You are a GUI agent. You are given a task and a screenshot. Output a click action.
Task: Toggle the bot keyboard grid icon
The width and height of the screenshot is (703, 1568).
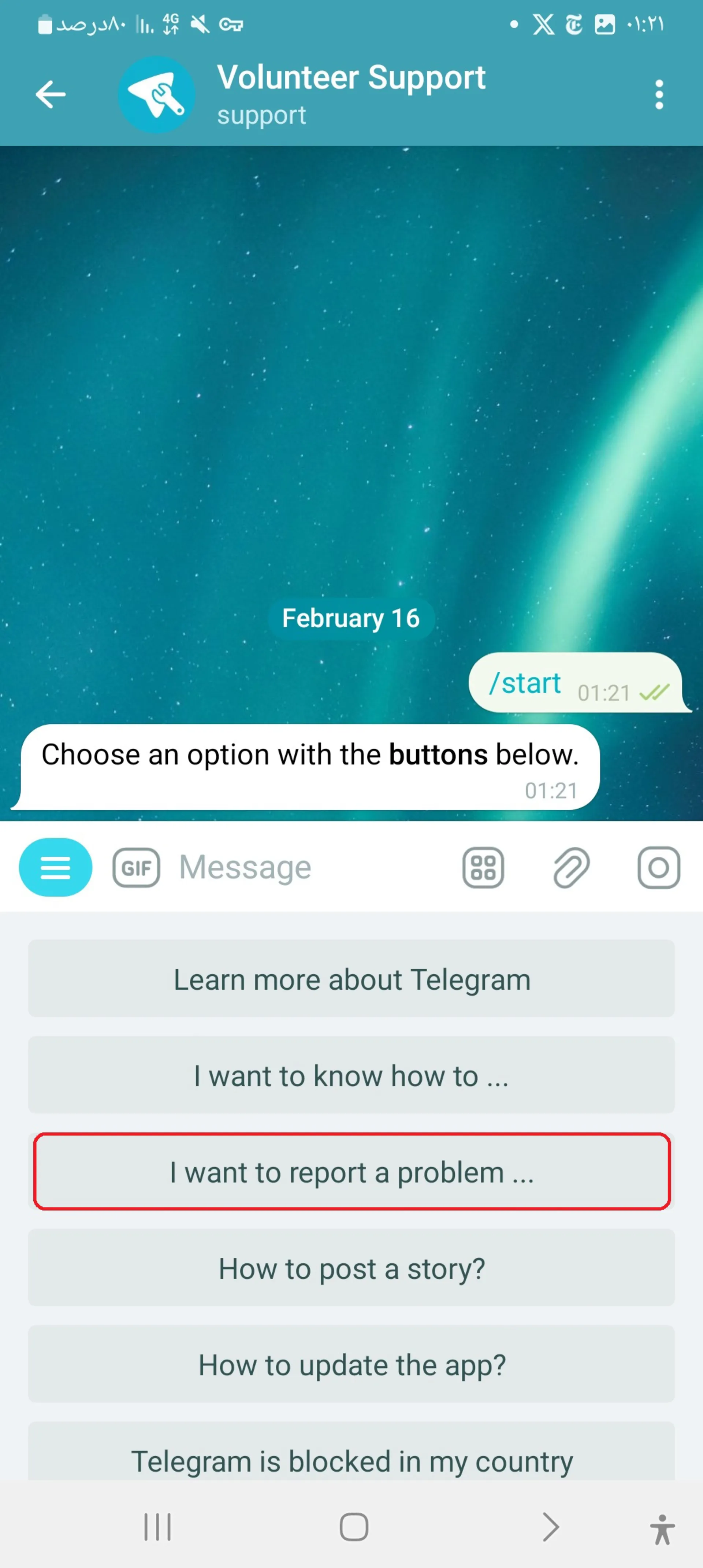(483, 867)
